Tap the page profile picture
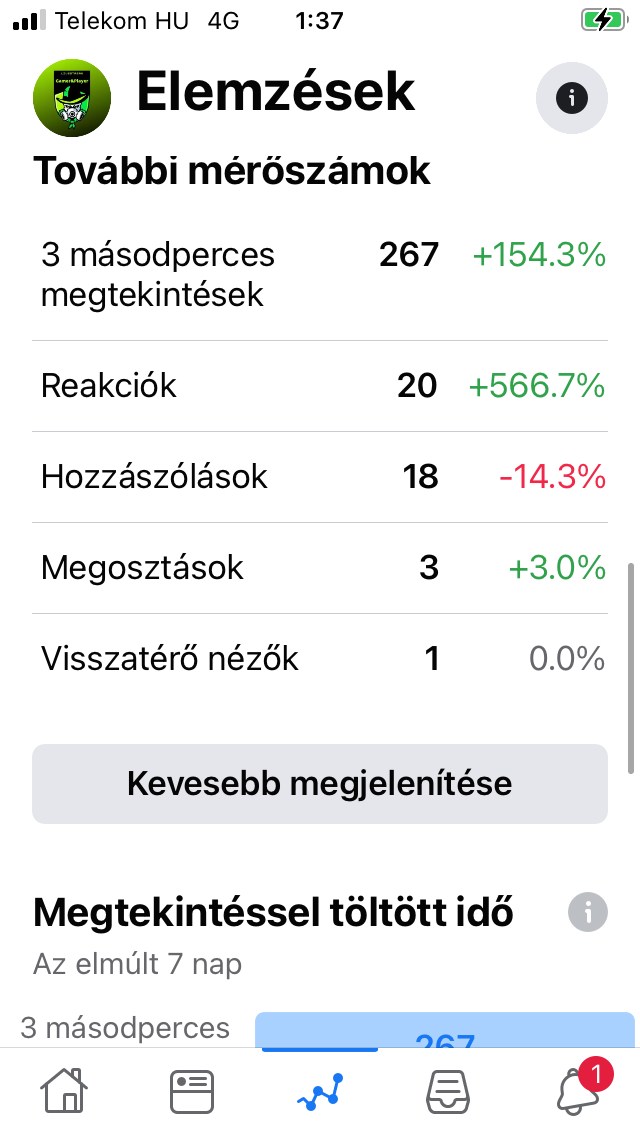The image size is (640, 1136). click(x=72, y=98)
